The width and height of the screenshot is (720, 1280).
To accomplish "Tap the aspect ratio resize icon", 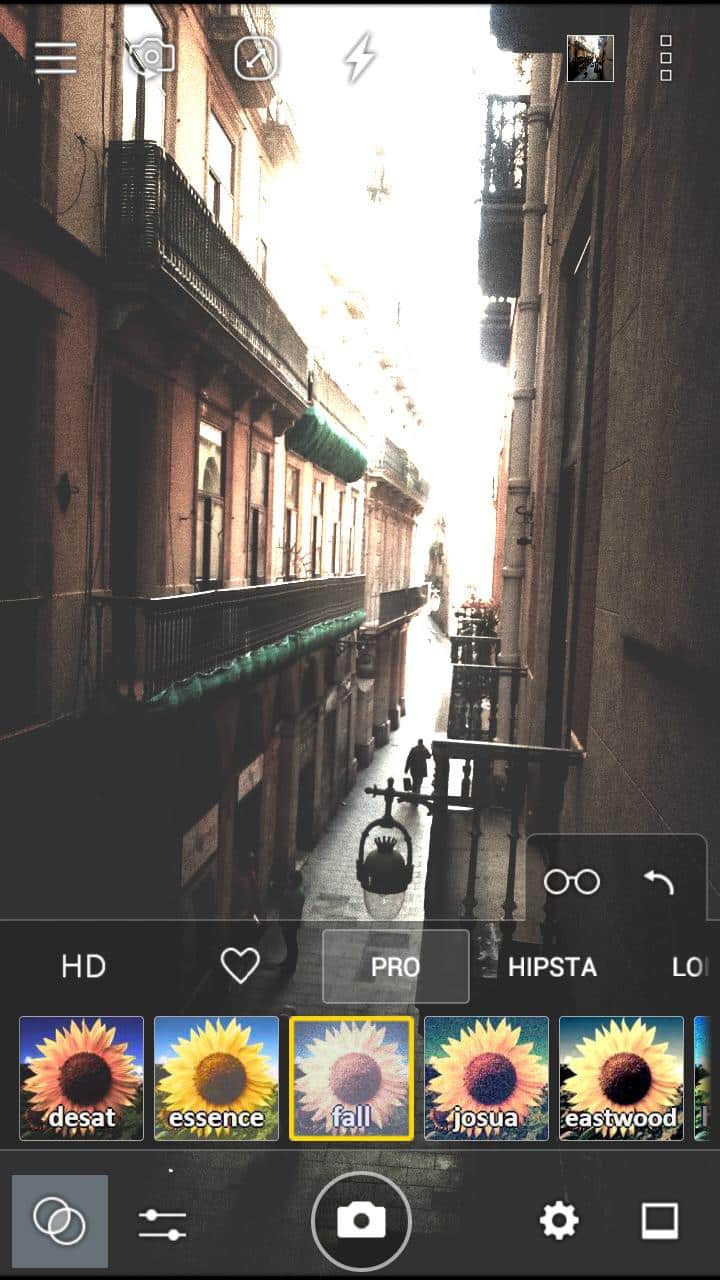I will (256, 58).
